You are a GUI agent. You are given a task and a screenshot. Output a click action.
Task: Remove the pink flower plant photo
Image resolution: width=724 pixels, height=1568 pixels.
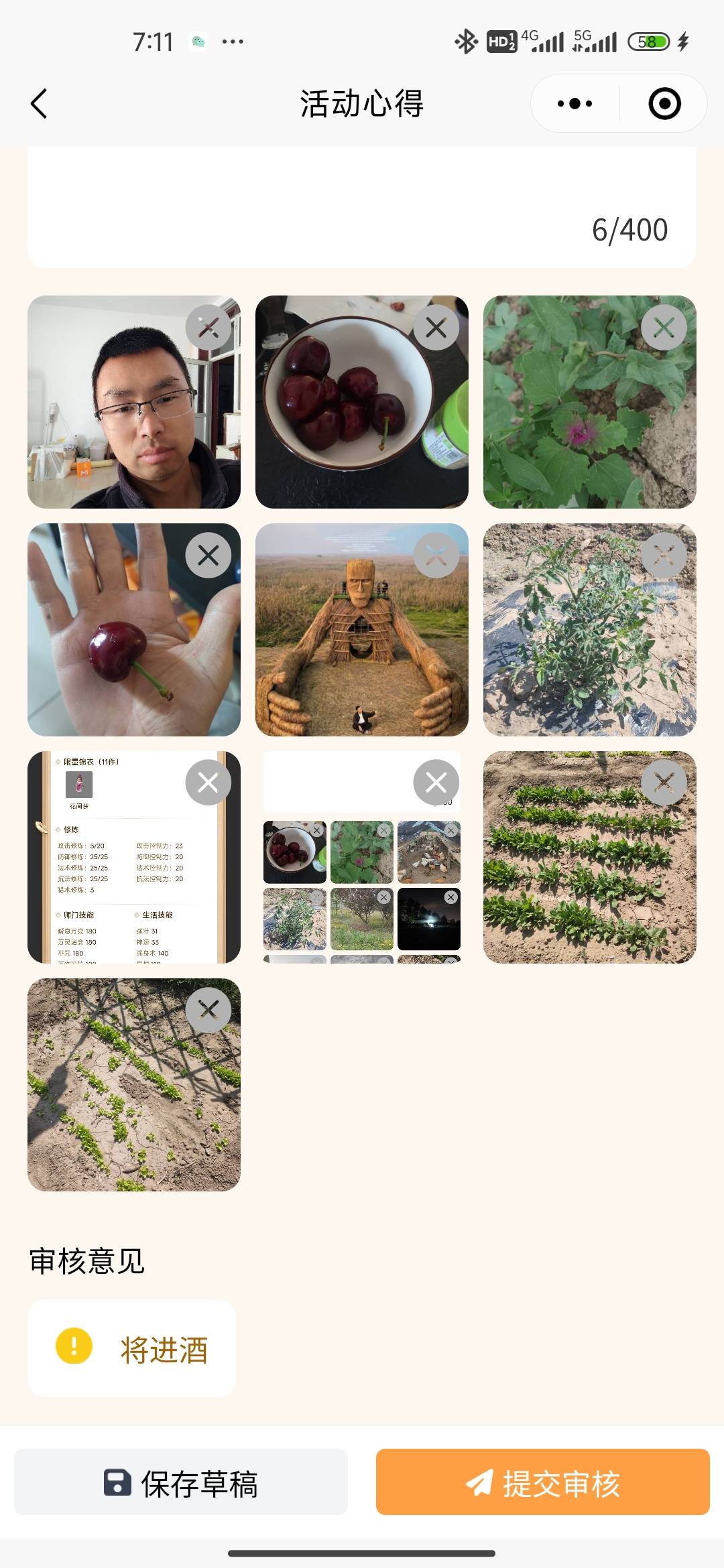[x=664, y=328]
